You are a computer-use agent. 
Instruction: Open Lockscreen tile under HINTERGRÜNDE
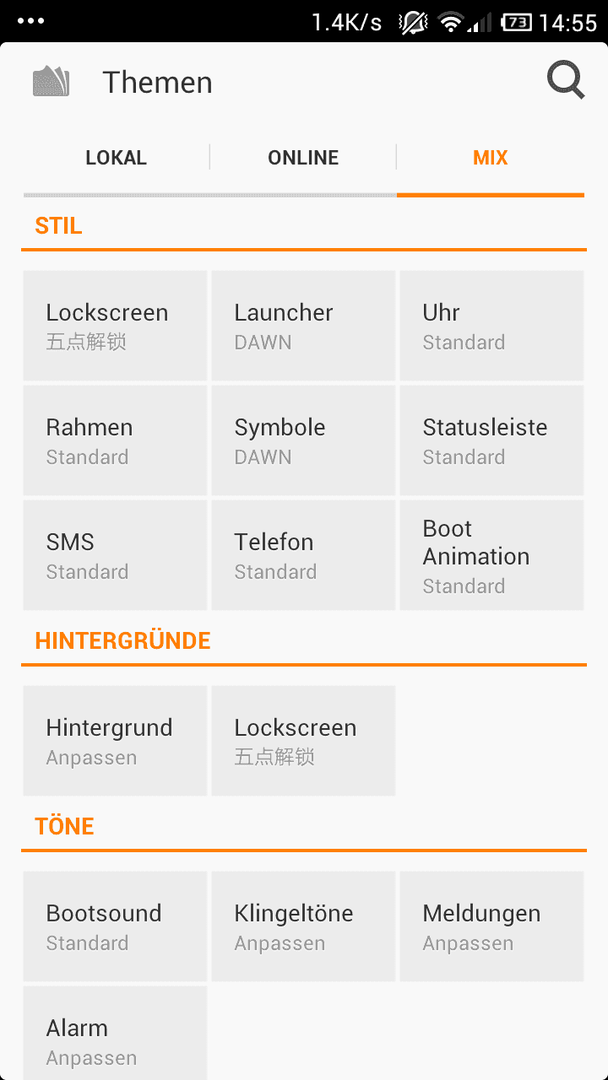(x=303, y=740)
